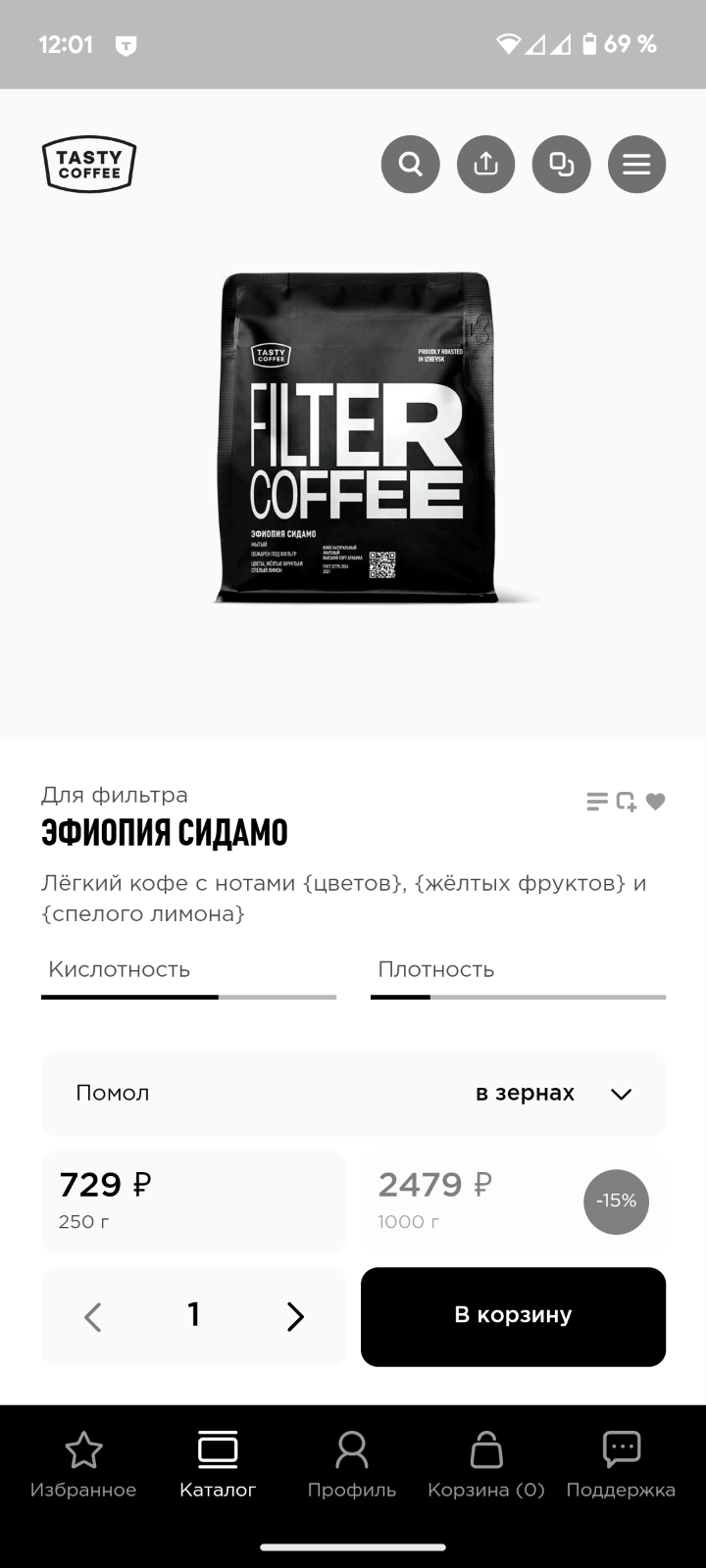Open the search icon in the header
Image resolution: width=706 pixels, height=1568 pixels.
click(x=410, y=164)
